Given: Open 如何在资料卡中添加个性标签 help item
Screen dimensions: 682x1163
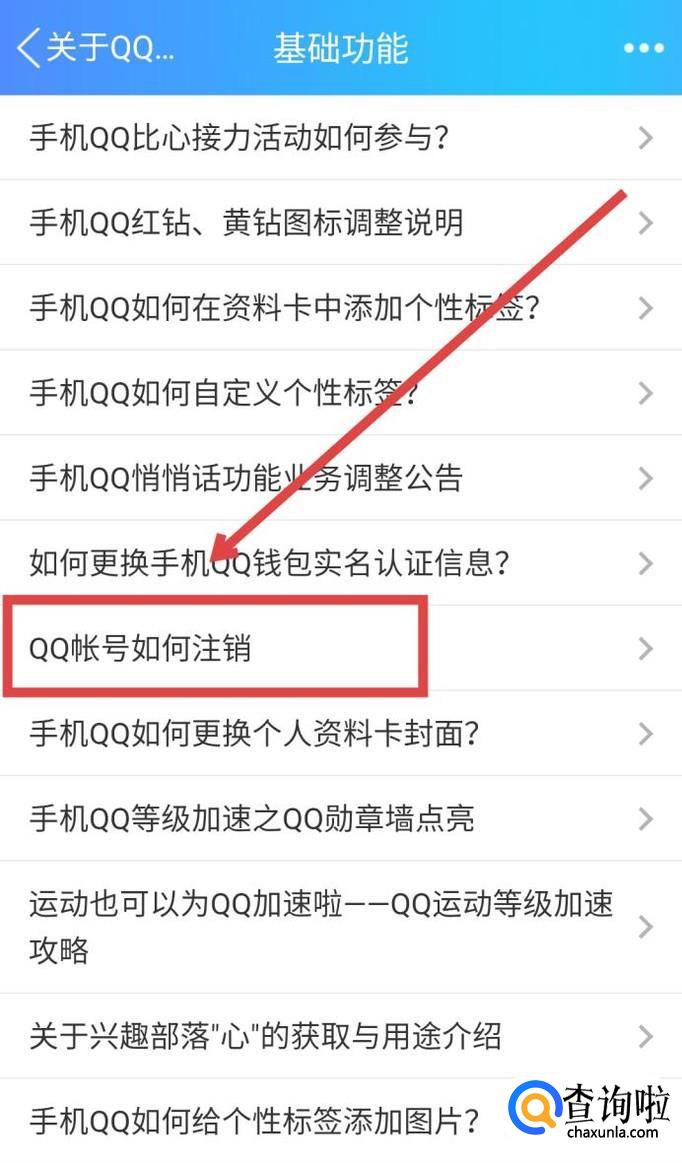Looking at the screenshot, I should (x=285, y=307).
